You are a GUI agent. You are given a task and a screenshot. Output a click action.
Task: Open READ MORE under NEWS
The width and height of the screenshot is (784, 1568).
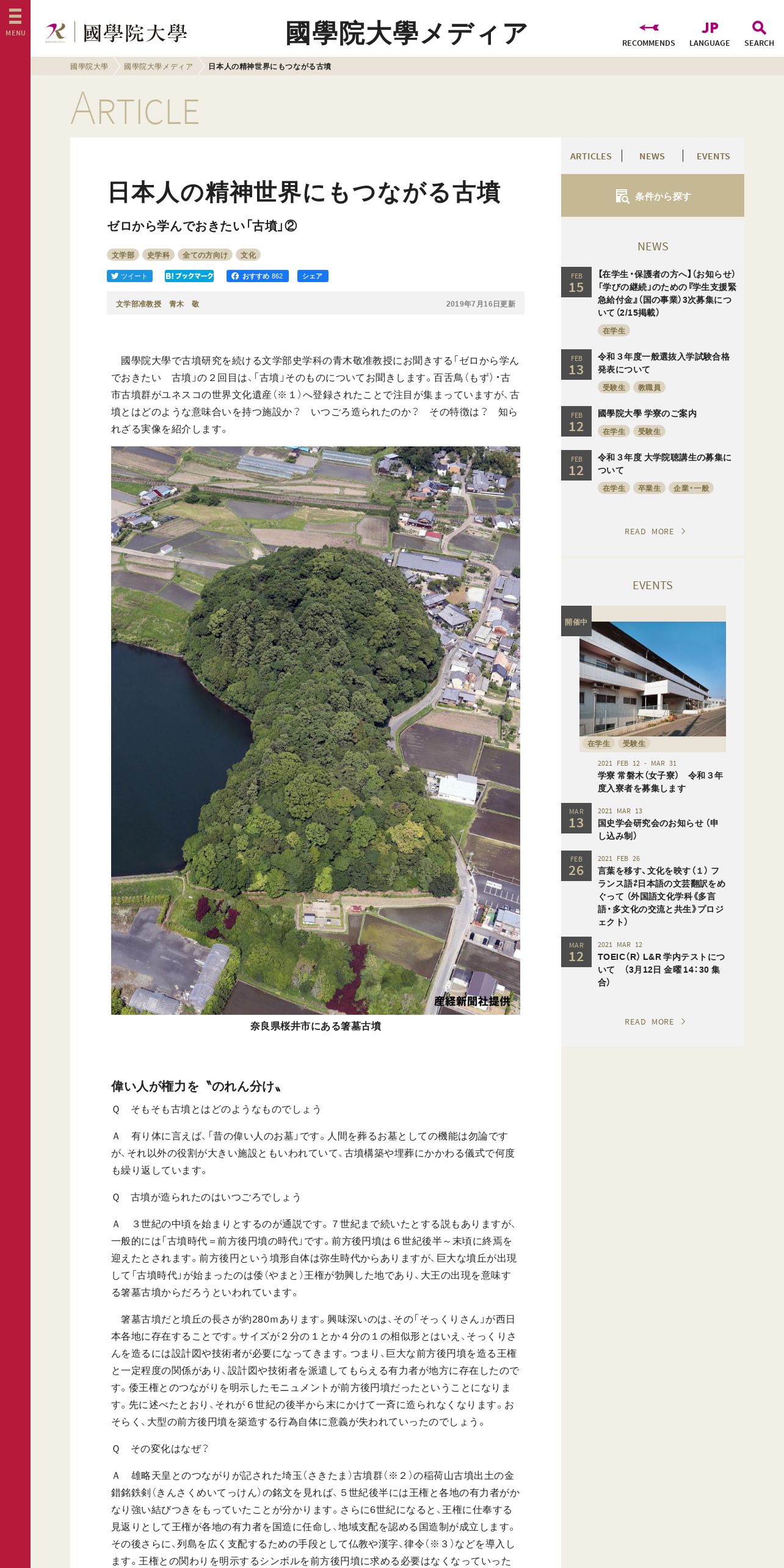tap(655, 532)
